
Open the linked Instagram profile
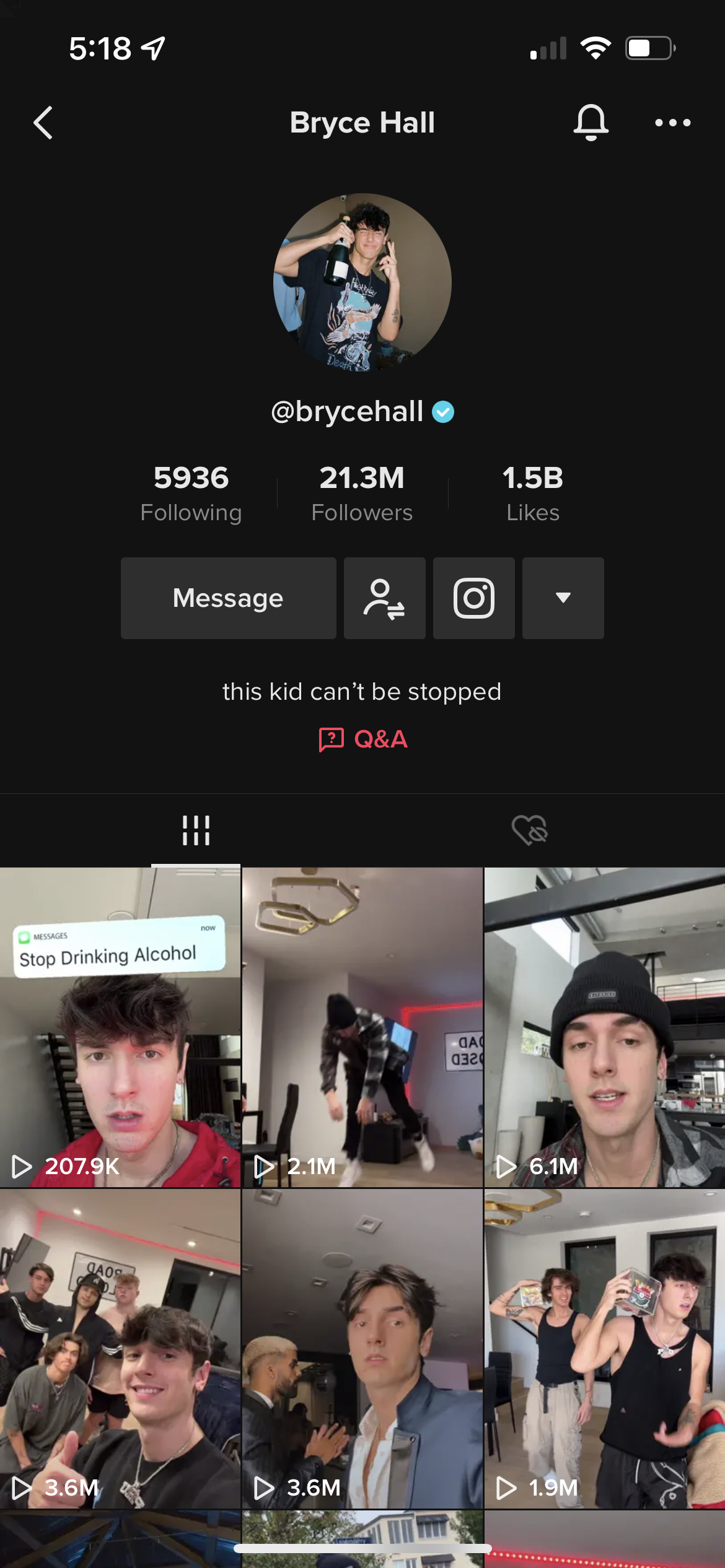click(473, 598)
